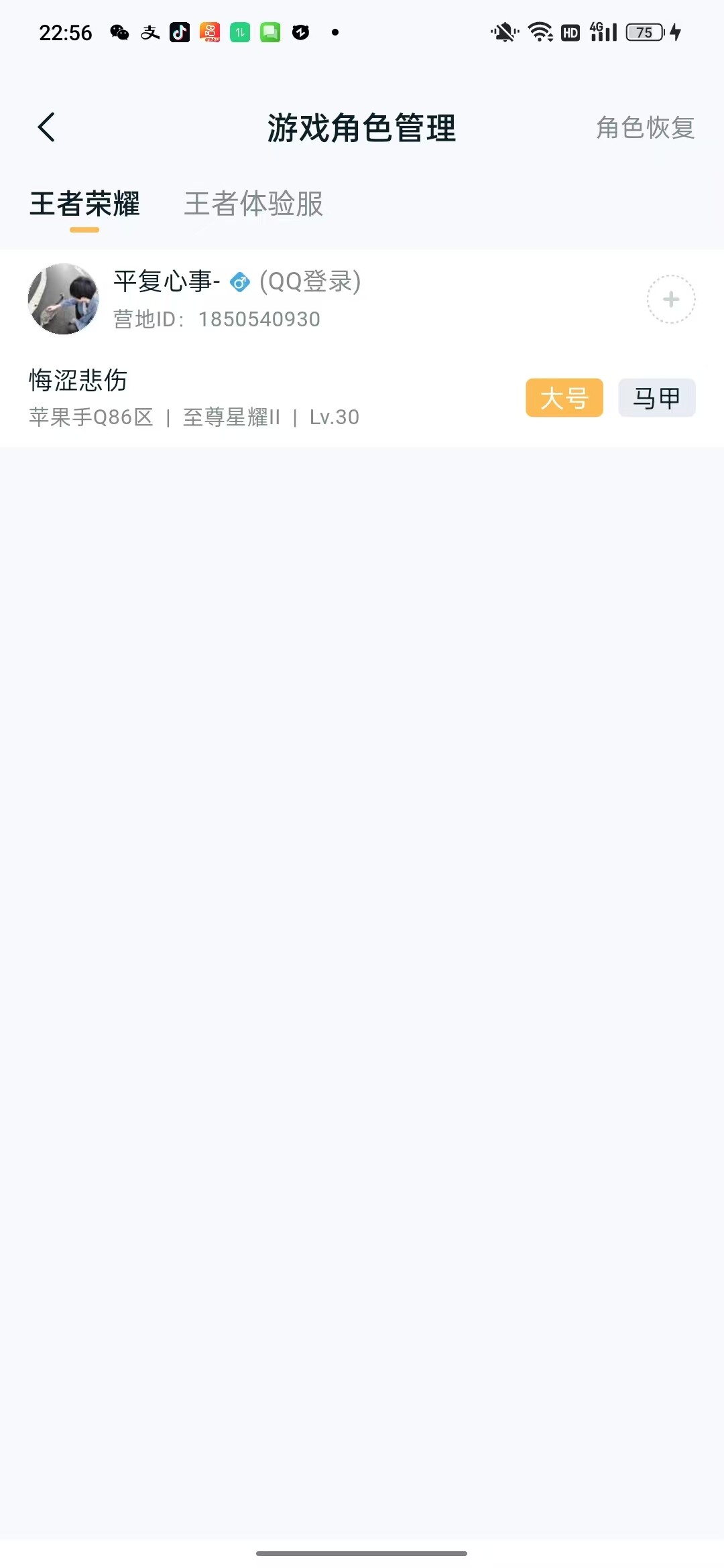Viewport: 724px width, 1568px height.
Task: Tap the plus icon to add an account
Action: (670, 300)
